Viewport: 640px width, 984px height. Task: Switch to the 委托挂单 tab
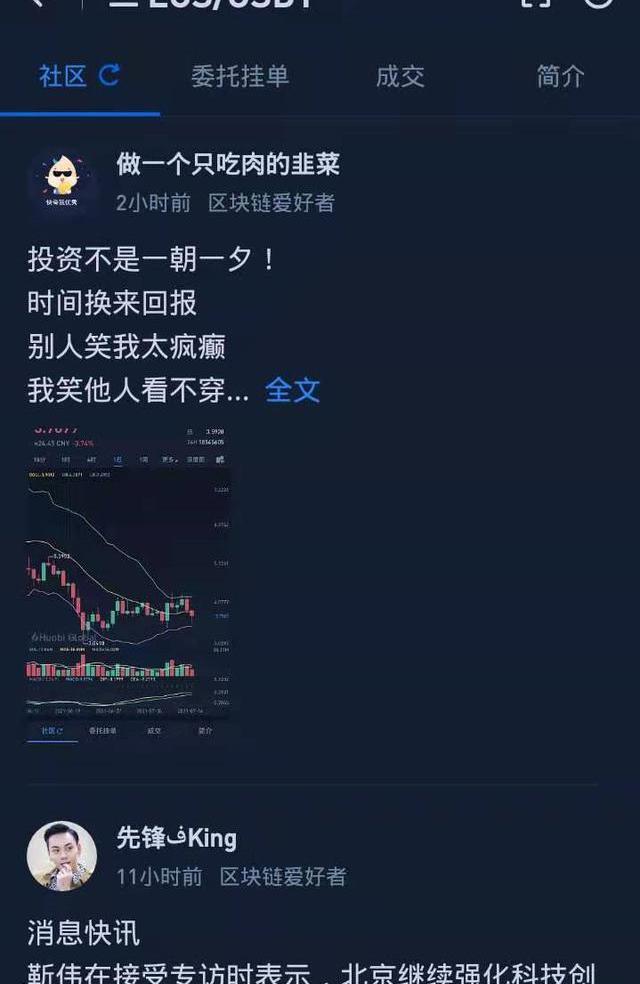pos(240,76)
